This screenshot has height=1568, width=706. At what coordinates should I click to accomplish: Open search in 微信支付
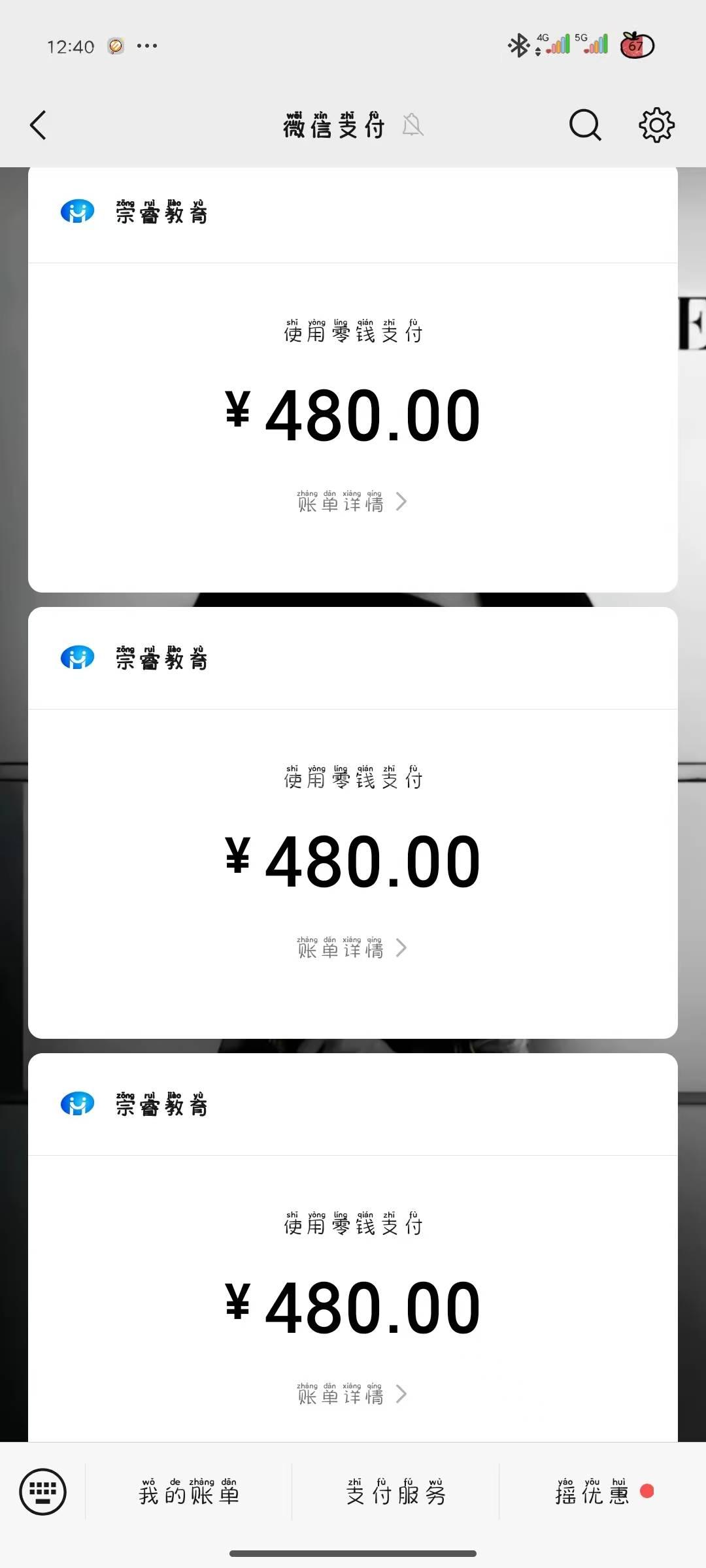[x=584, y=125]
